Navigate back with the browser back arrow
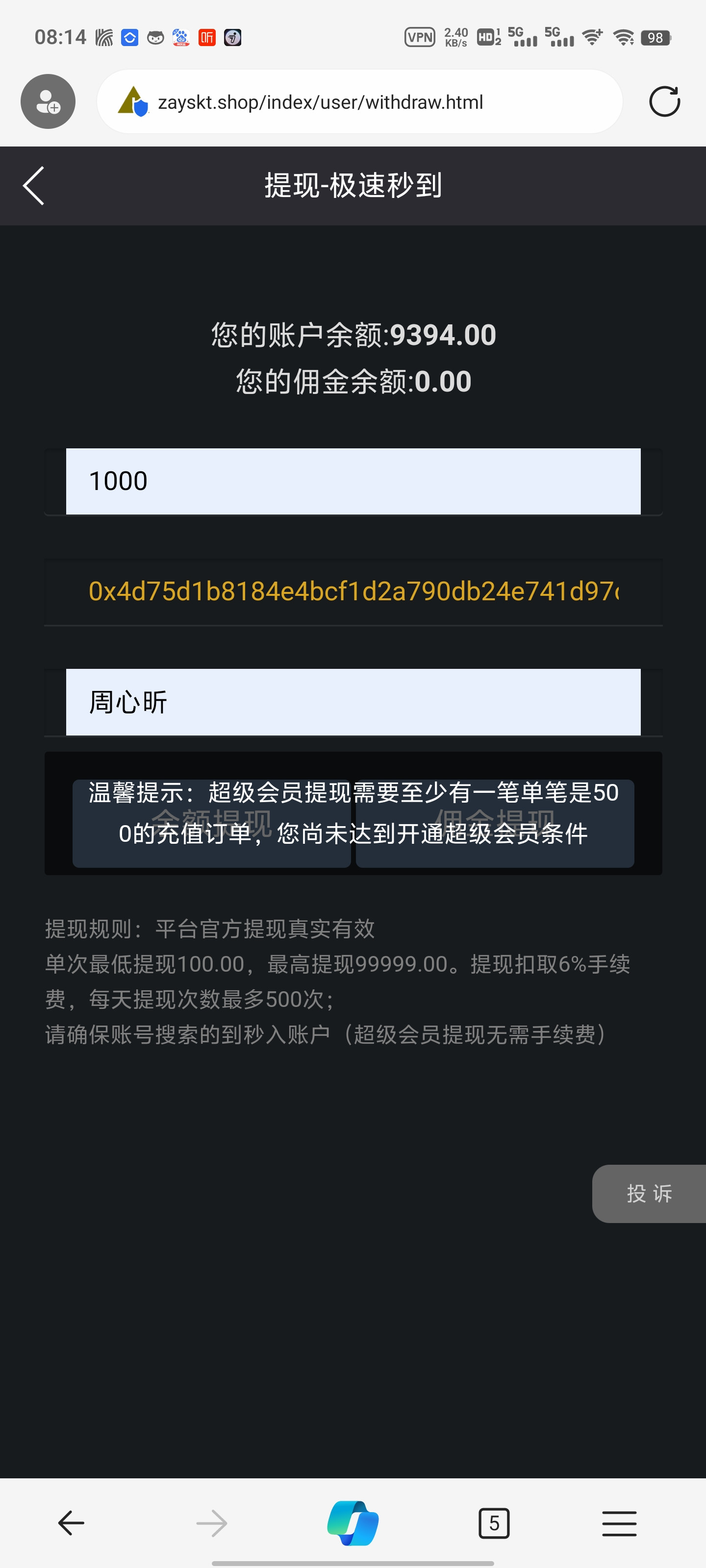Screen dimensions: 706x1568 point(71,1523)
